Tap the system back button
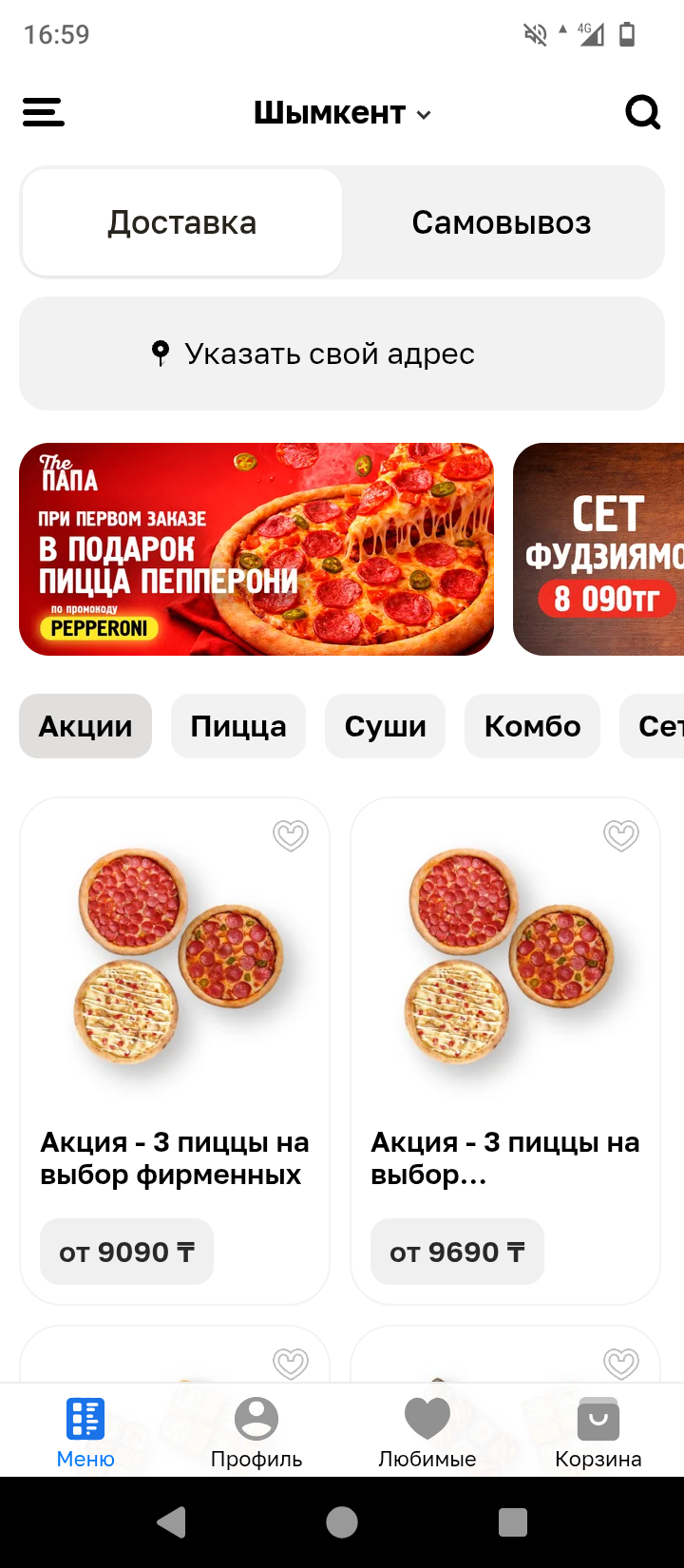The height and width of the screenshot is (1568, 684). click(171, 1522)
